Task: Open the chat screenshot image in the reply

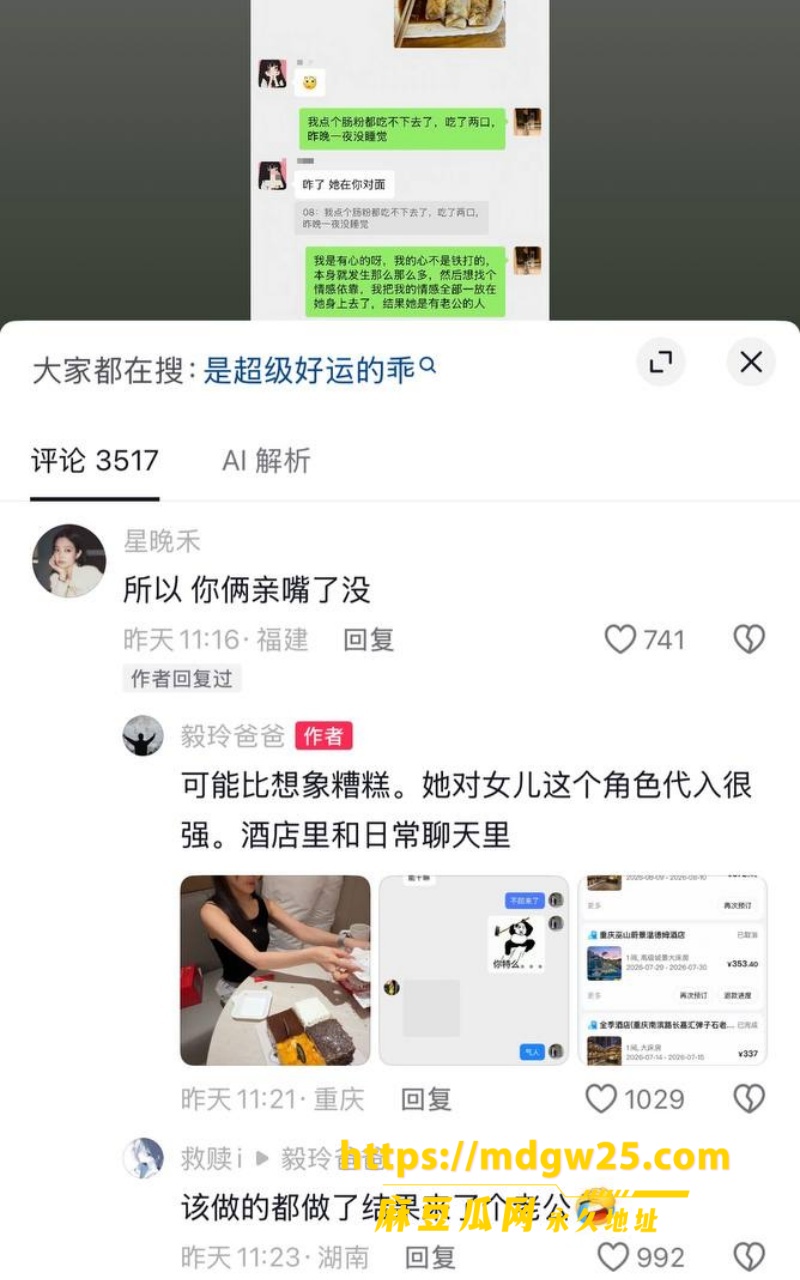Action: (473, 970)
